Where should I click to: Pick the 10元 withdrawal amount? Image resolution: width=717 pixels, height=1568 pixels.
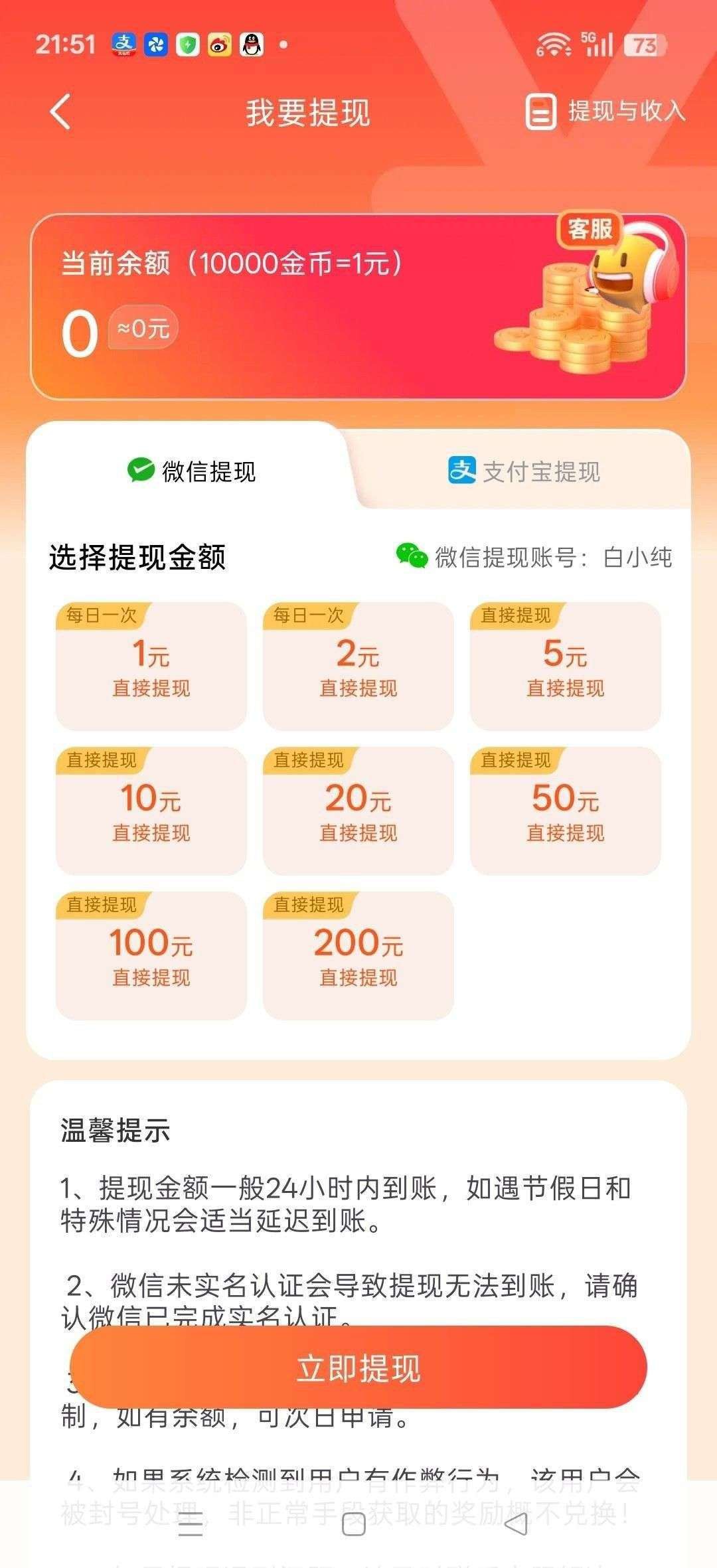point(151,811)
